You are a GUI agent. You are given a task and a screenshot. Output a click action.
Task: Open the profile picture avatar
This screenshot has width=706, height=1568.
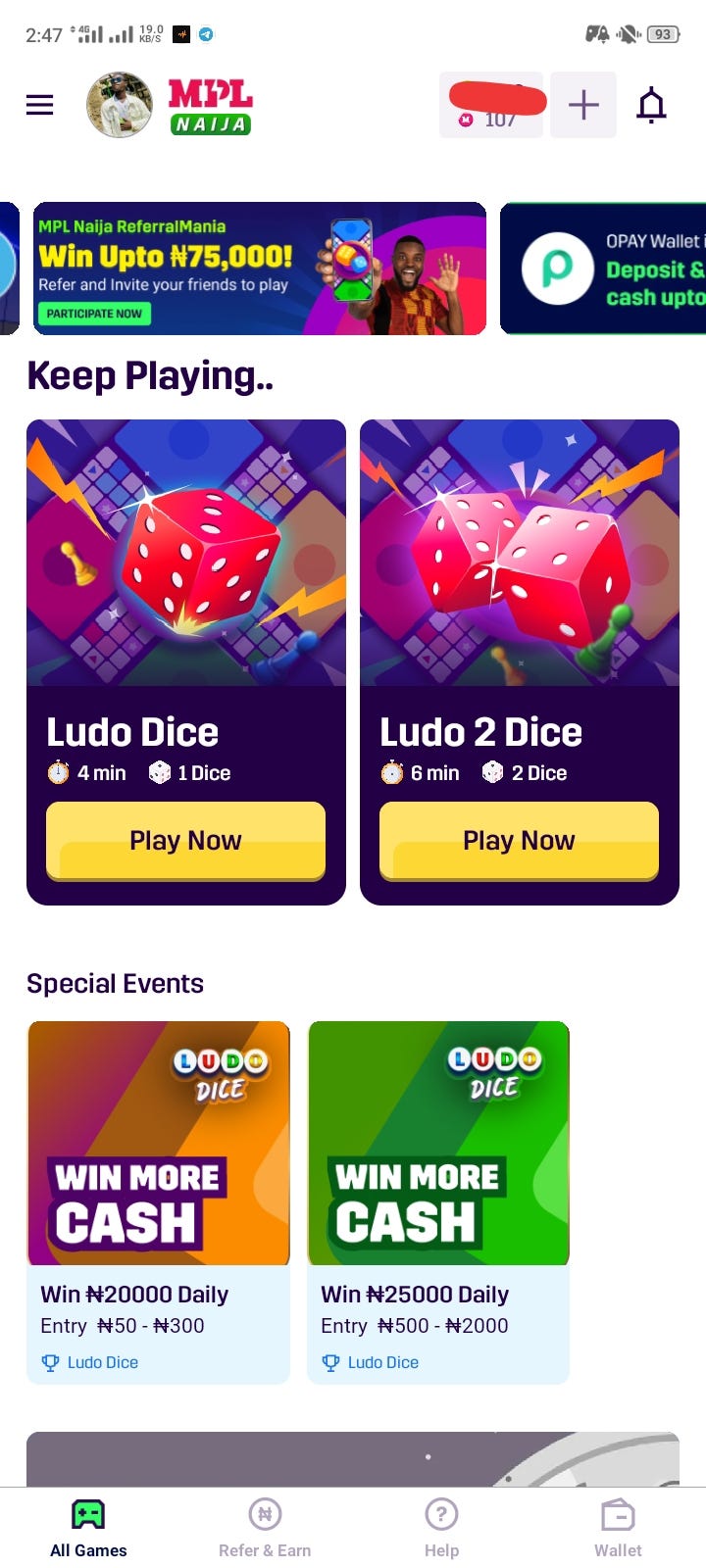(x=120, y=105)
